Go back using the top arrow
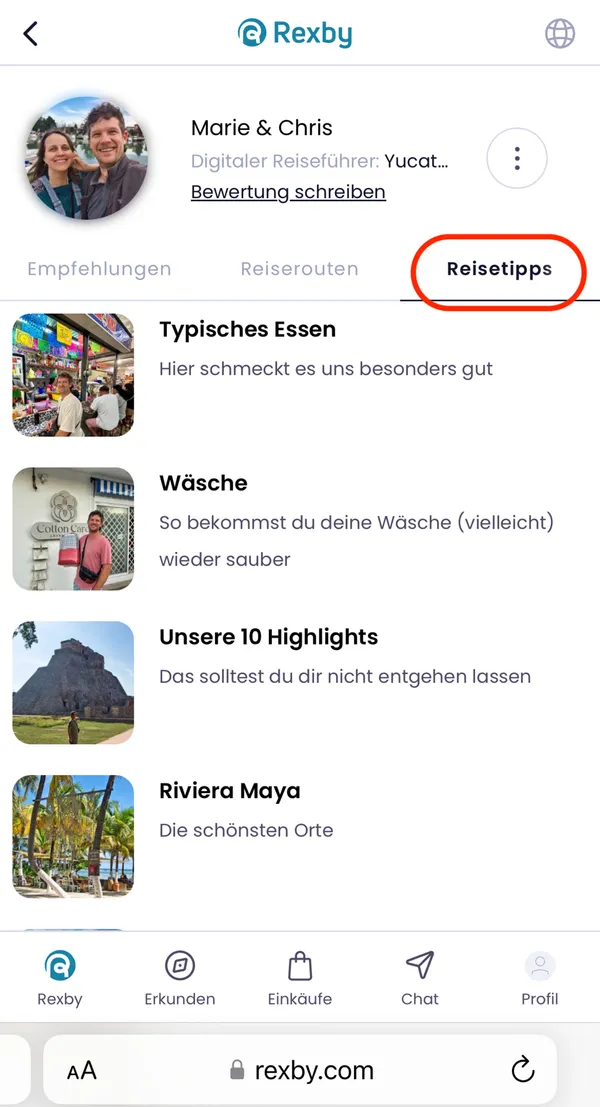This screenshot has height=1107, width=600. point(31,33)
